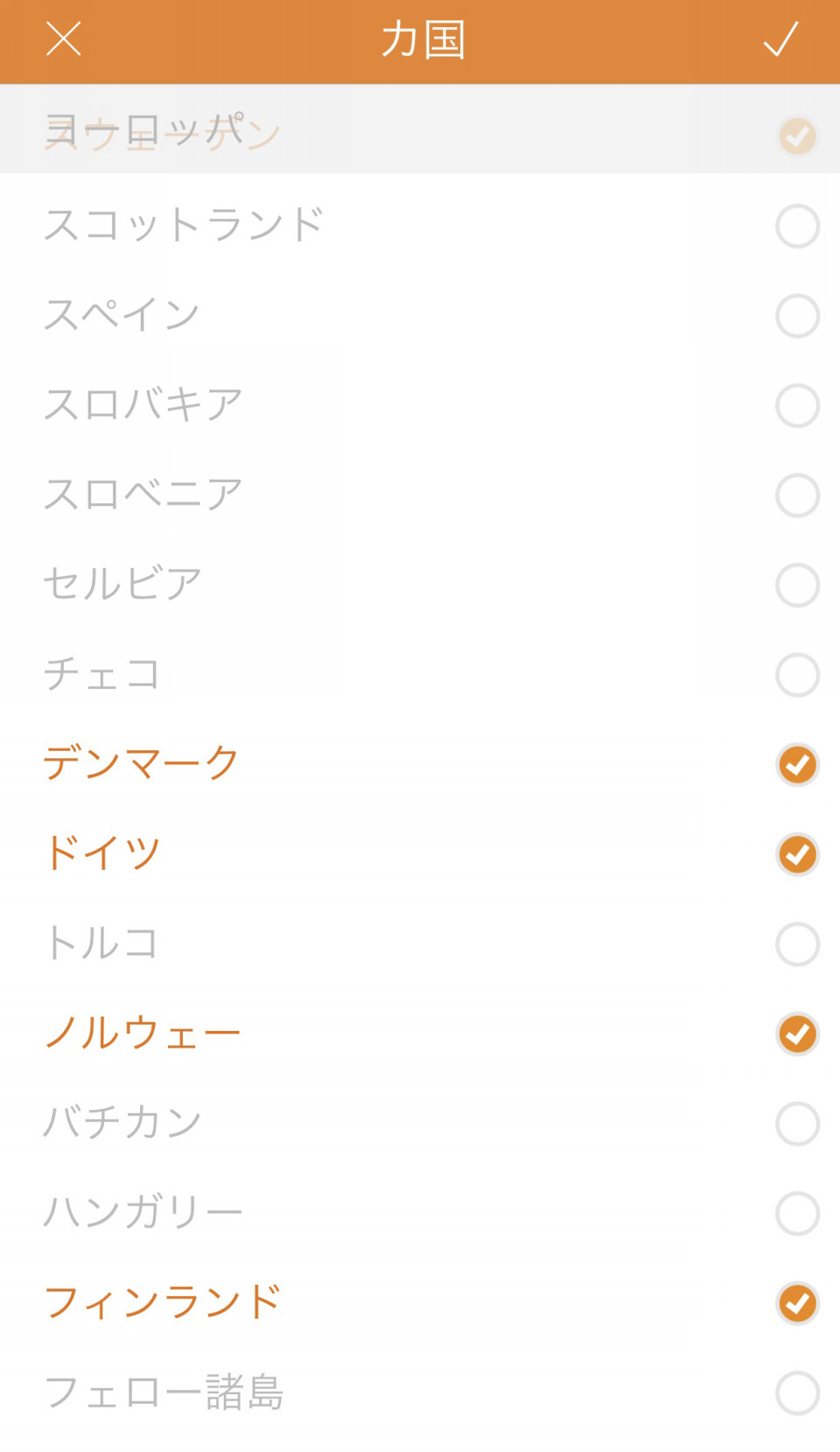Confirm selection with the checkmark icon
The image size is (840, 1452).
pos(780,39)
